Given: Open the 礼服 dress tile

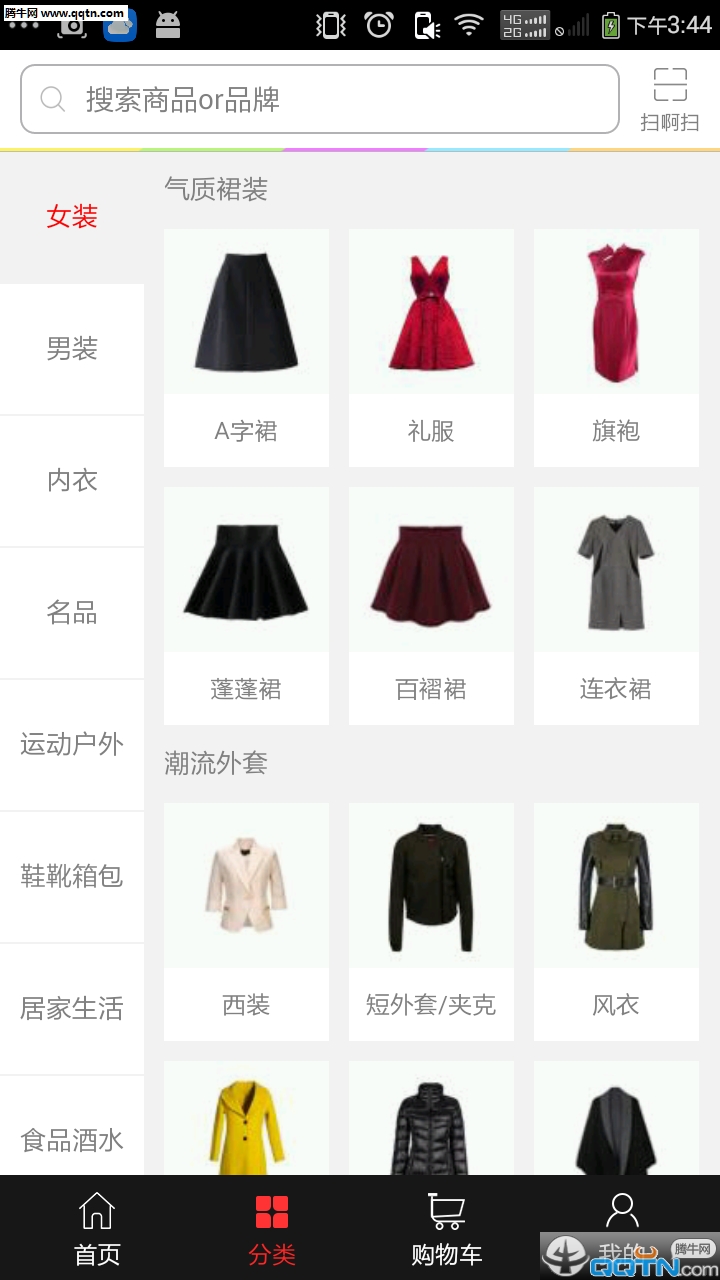Looking at the screenshot, I should pos(431,347).
